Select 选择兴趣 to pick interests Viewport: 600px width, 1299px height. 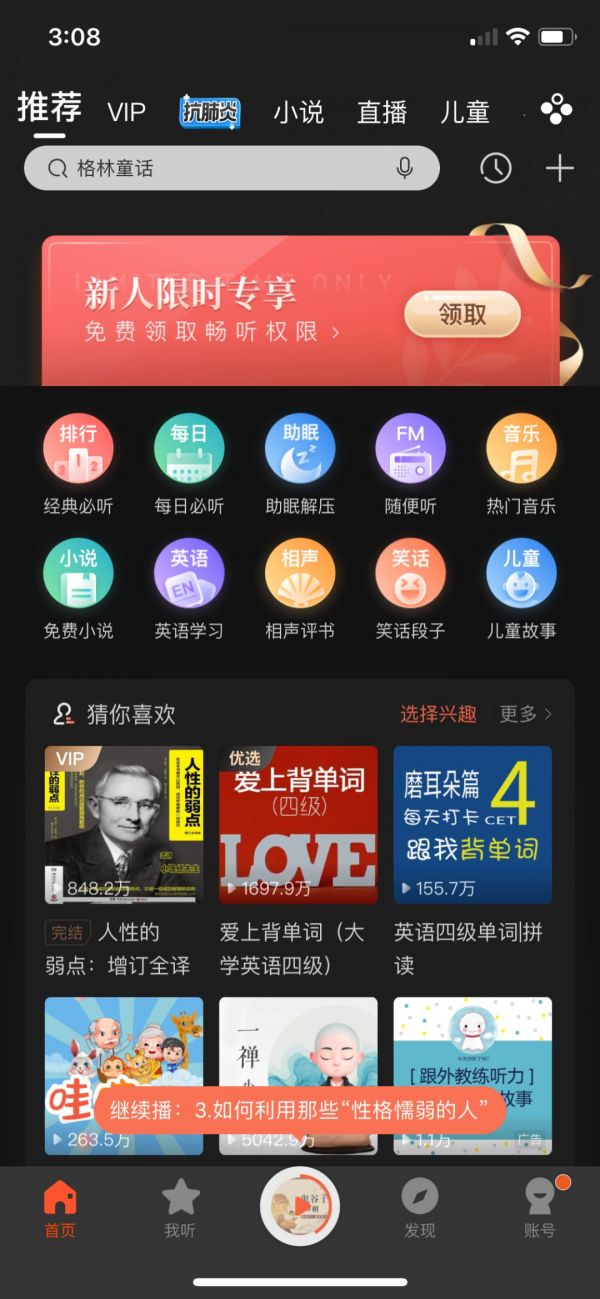438,714
